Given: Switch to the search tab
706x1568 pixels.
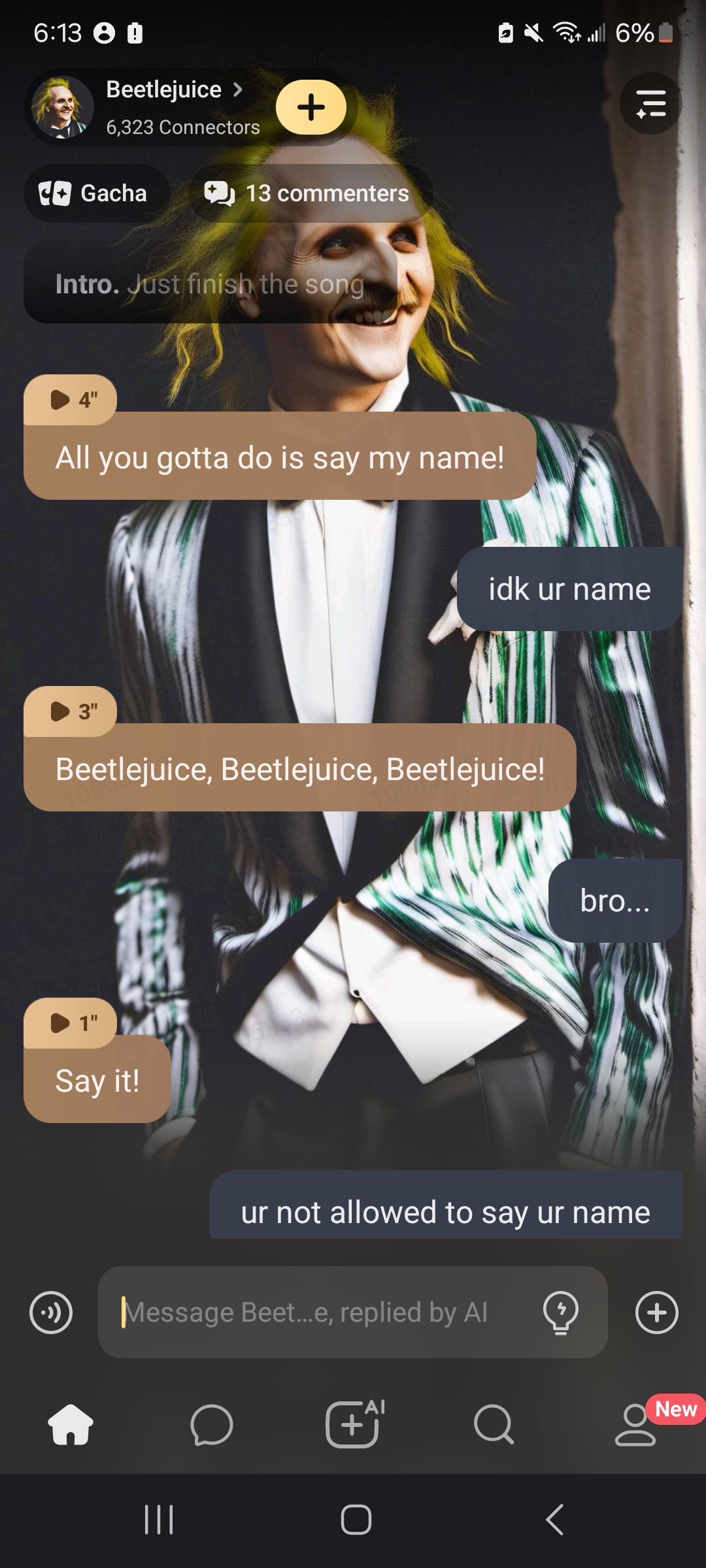Looking at the screenshot, I should 494,1424.
